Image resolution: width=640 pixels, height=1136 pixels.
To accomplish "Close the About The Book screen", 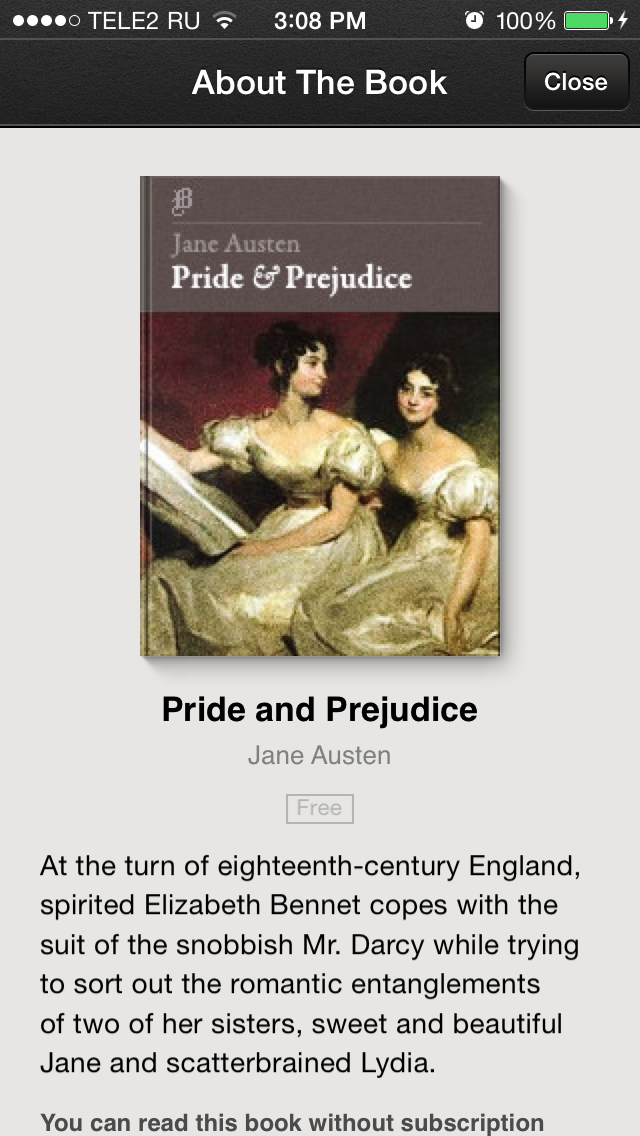I will point(575,82).
